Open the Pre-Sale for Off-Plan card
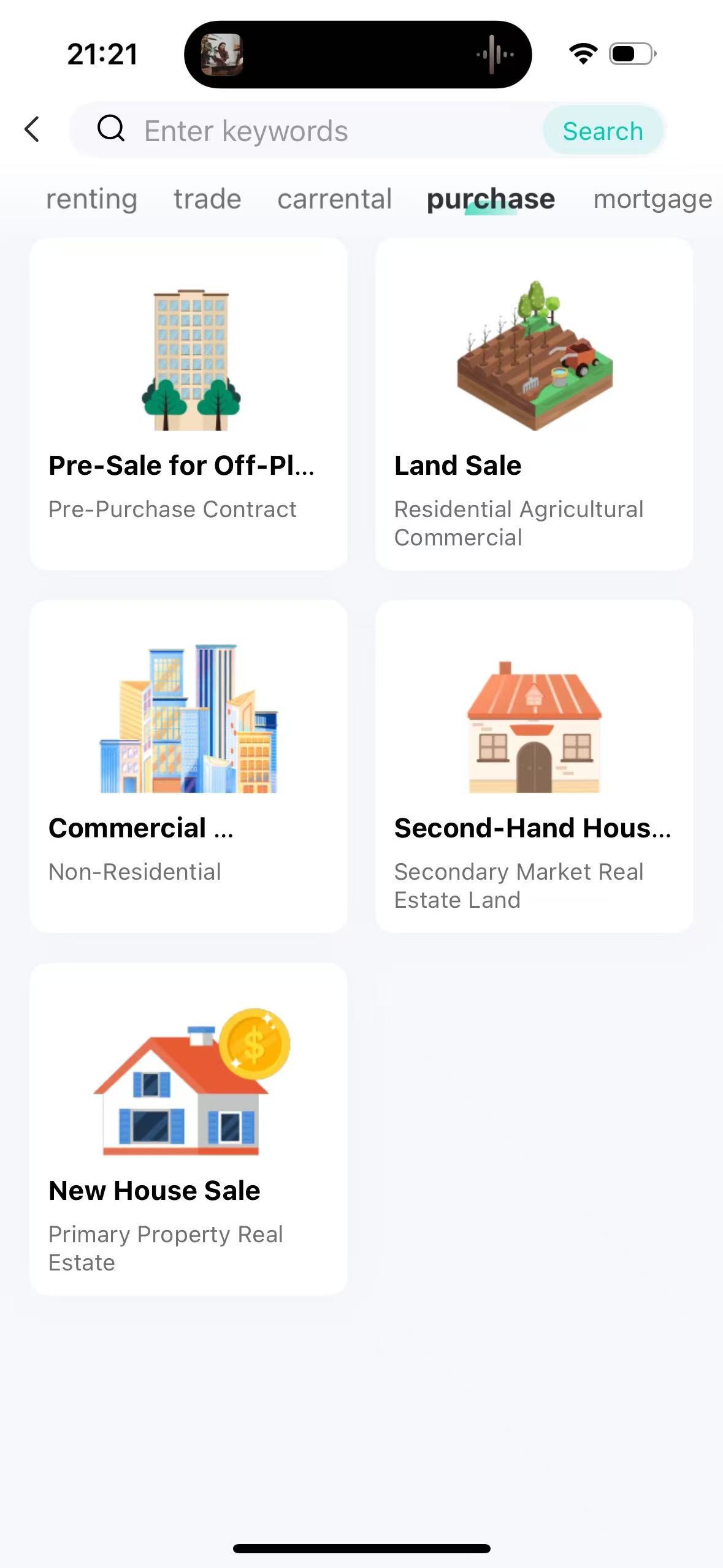 pos(188,404)
